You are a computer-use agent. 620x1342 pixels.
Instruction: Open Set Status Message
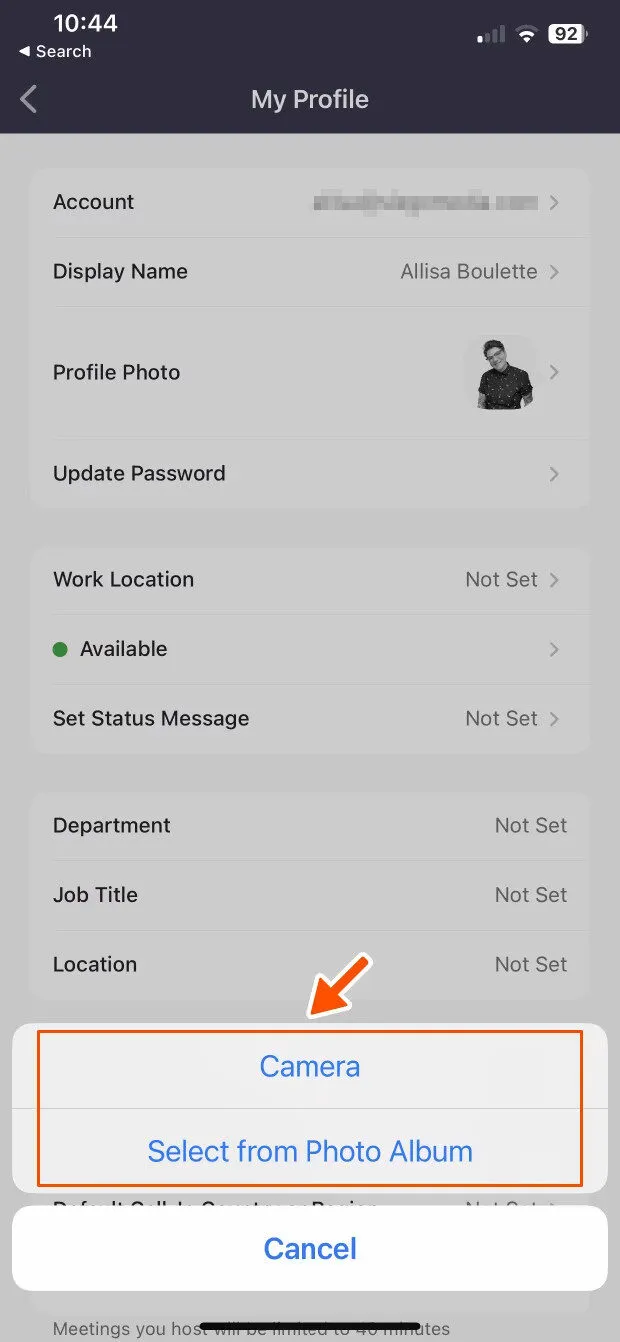pyautogui.click(x=310, y=718)
